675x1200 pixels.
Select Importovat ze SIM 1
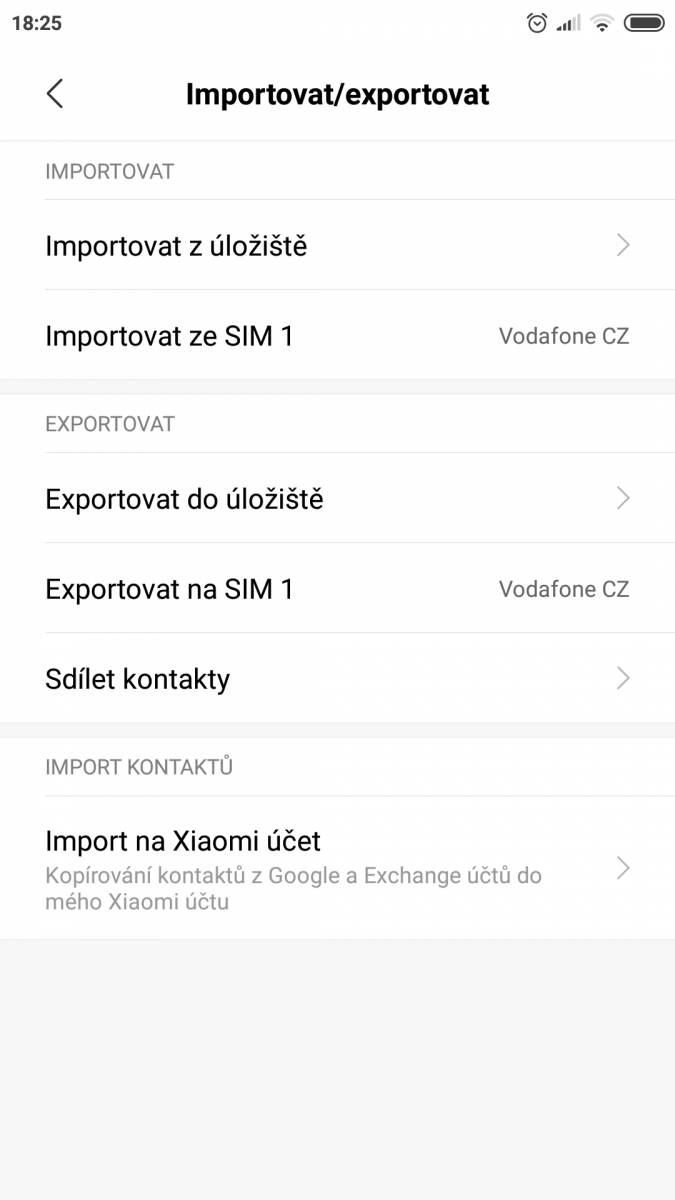point(337,335)
